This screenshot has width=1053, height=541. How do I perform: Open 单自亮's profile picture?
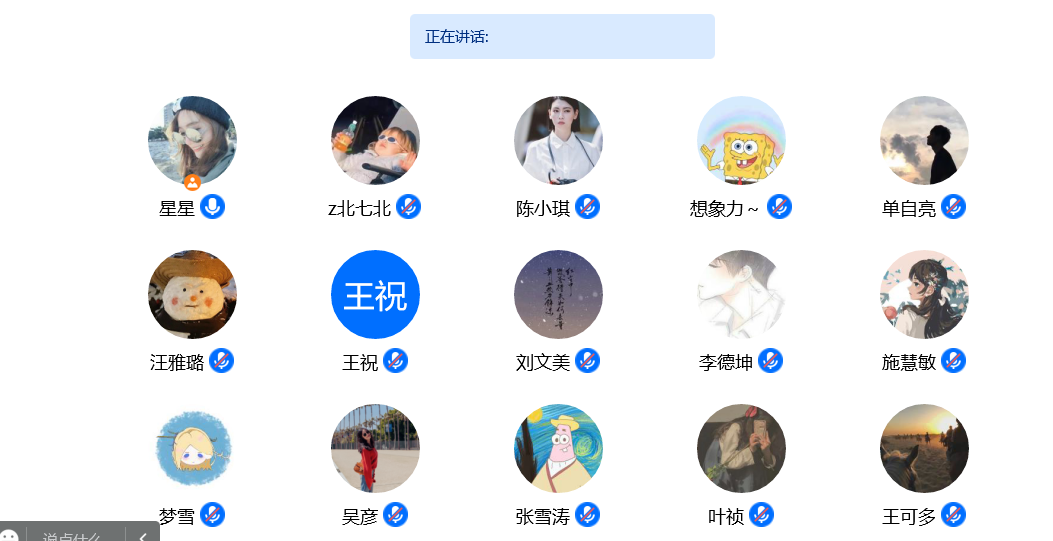point(924,140)
